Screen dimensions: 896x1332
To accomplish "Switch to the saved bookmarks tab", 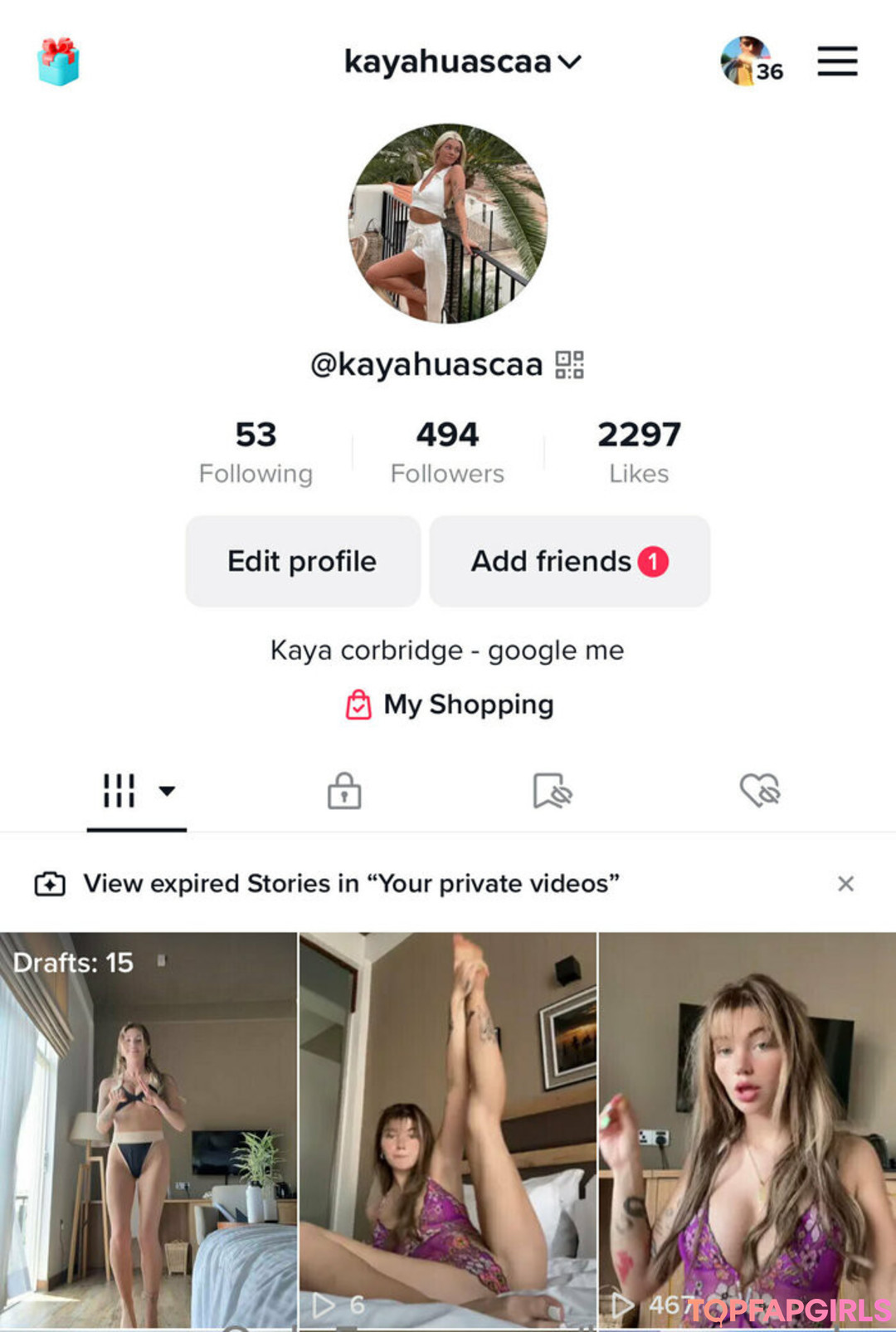I will point(553,791).
